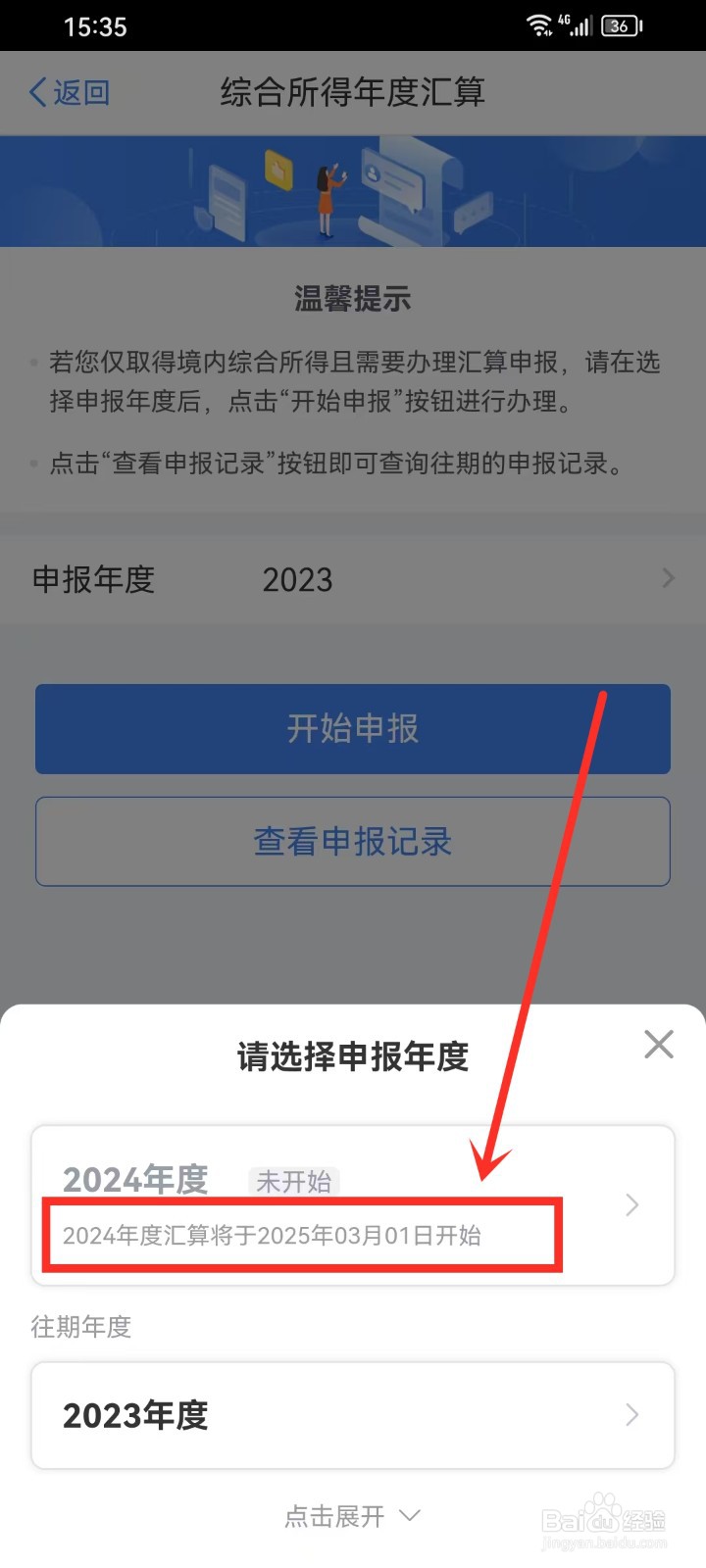Tap the Wi-Fi icon in status bar
706x1568 pixels.
pos(538,24)
